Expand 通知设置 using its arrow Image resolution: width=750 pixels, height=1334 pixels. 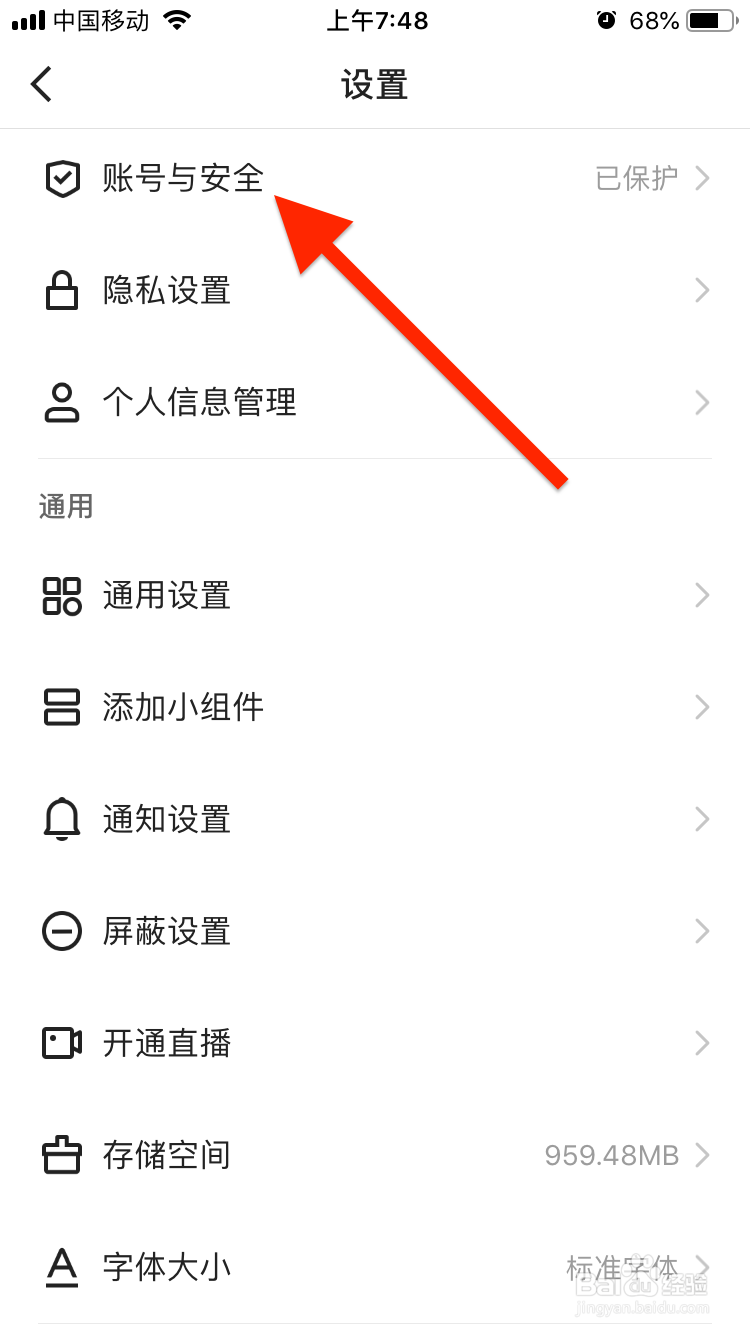(703, 819)
